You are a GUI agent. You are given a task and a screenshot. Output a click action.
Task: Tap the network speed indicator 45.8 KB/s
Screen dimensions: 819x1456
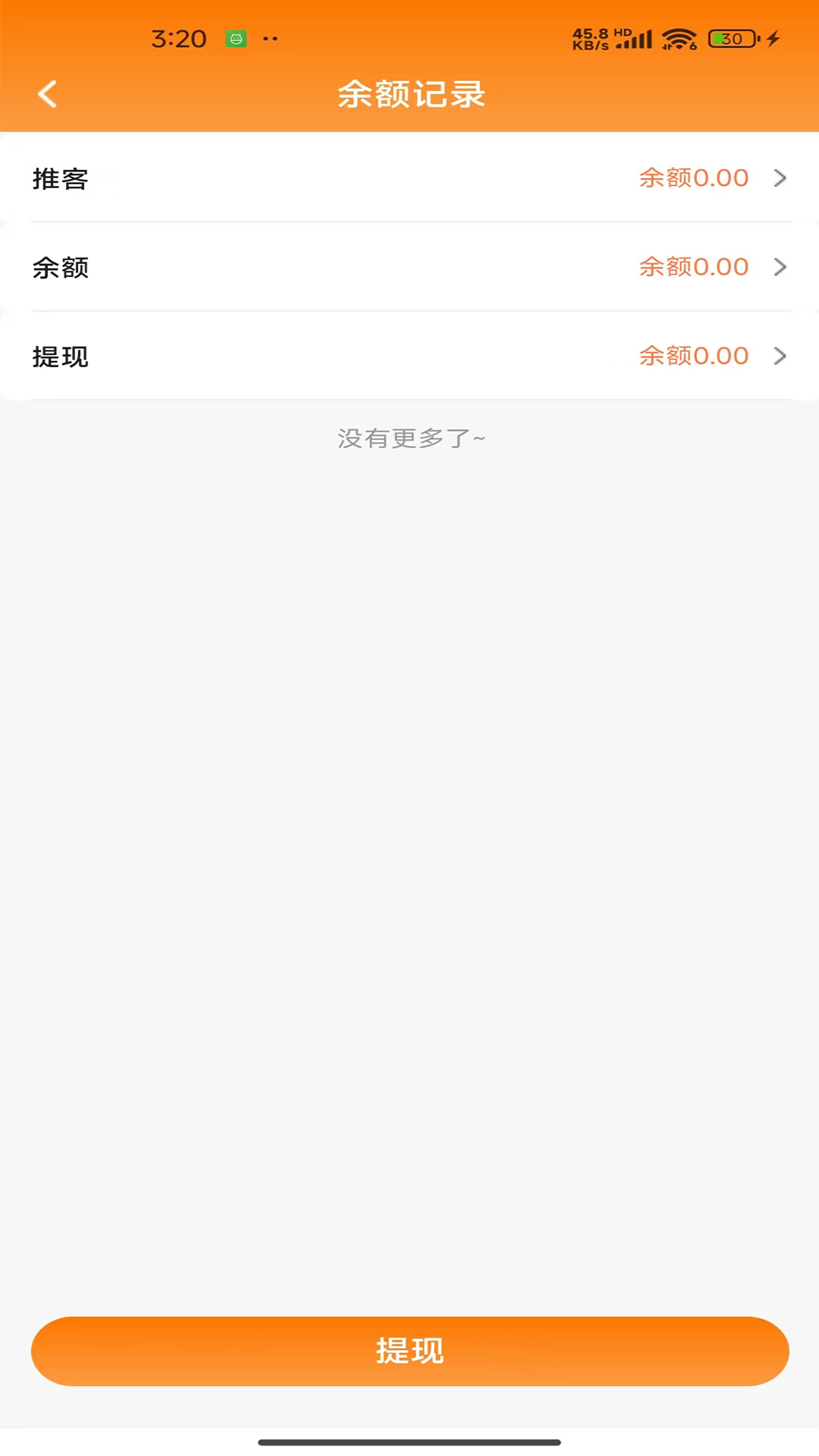point(589,37)
